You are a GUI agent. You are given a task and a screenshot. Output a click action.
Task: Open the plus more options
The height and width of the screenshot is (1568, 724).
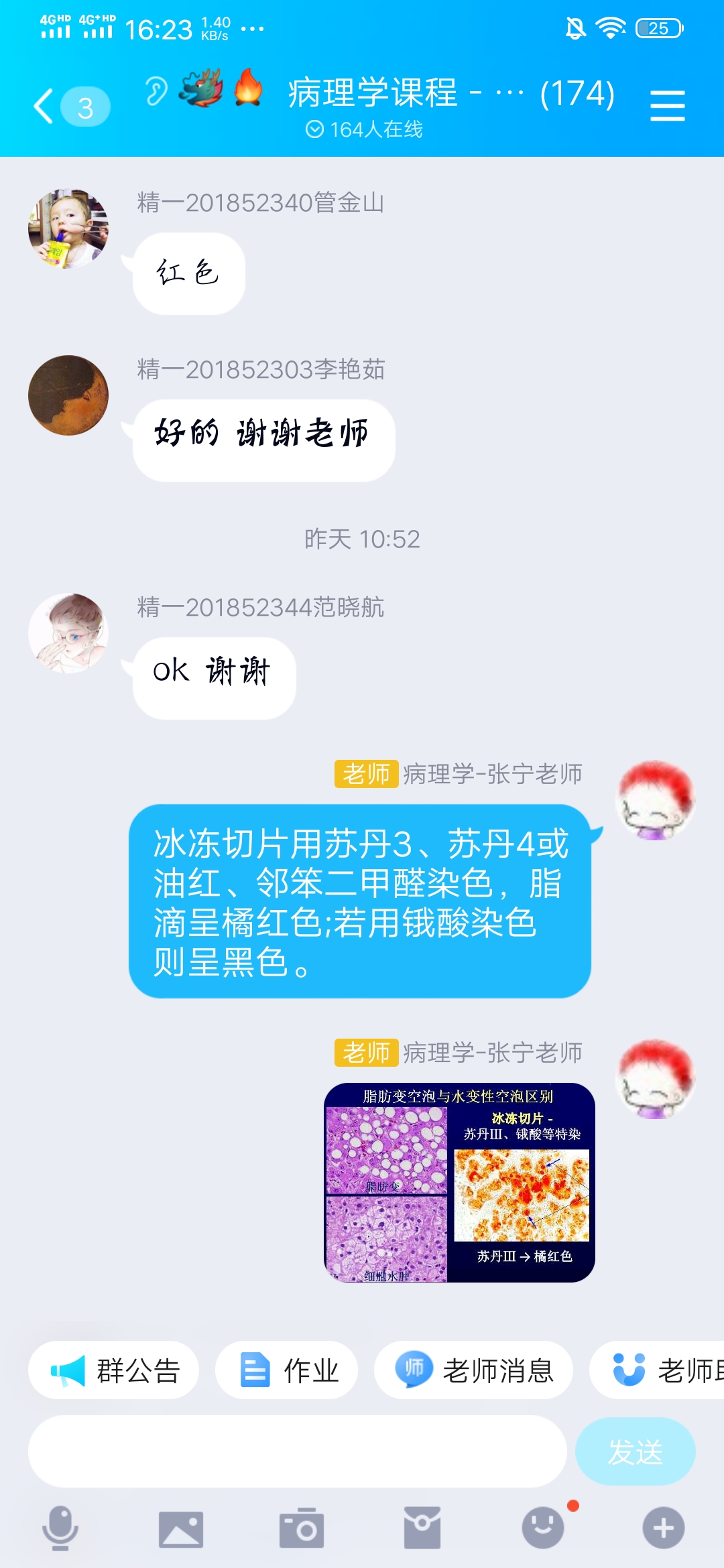[x=664, y=1528]
